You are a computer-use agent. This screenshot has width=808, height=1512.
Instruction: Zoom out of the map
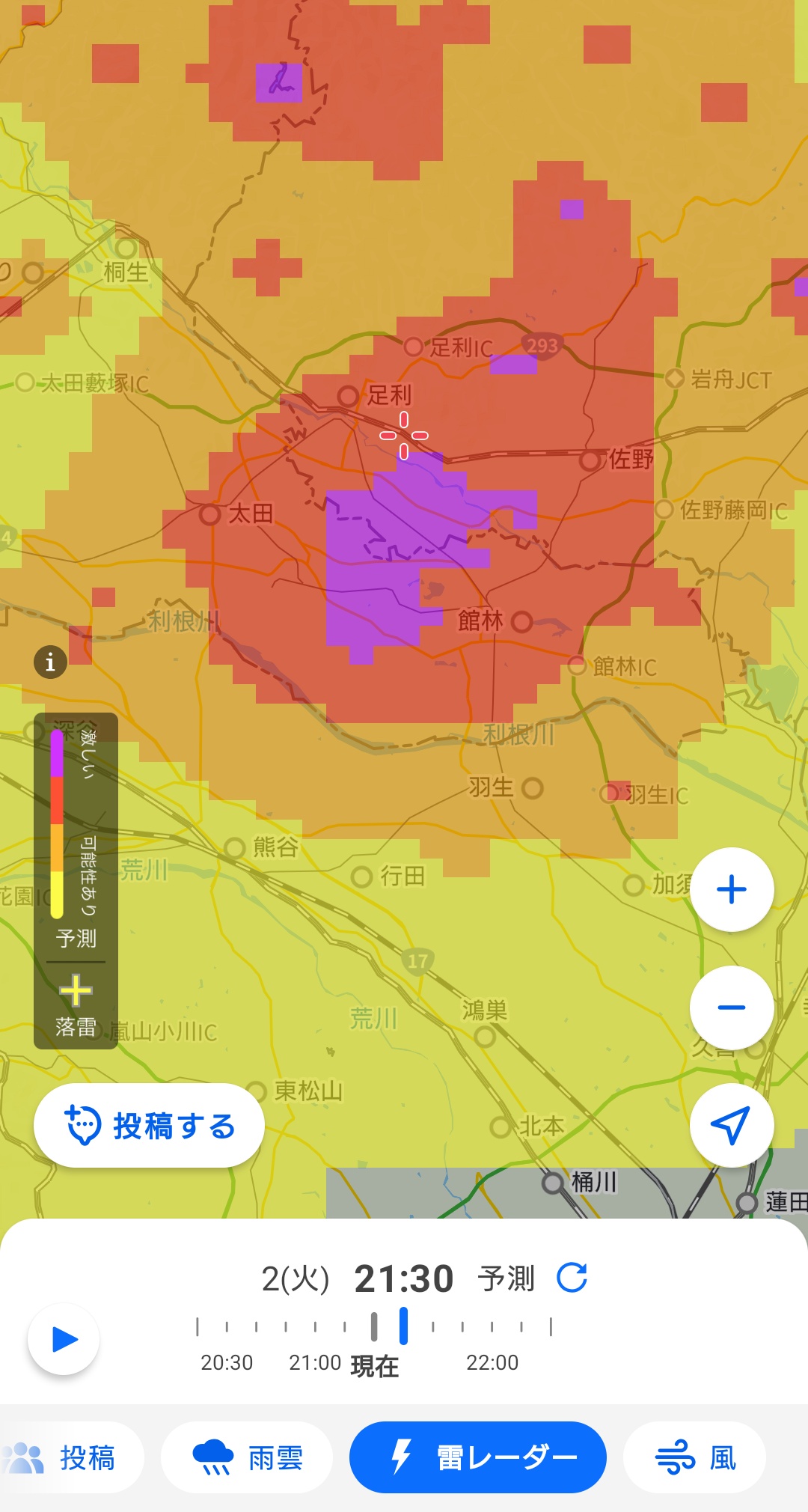731,1008
